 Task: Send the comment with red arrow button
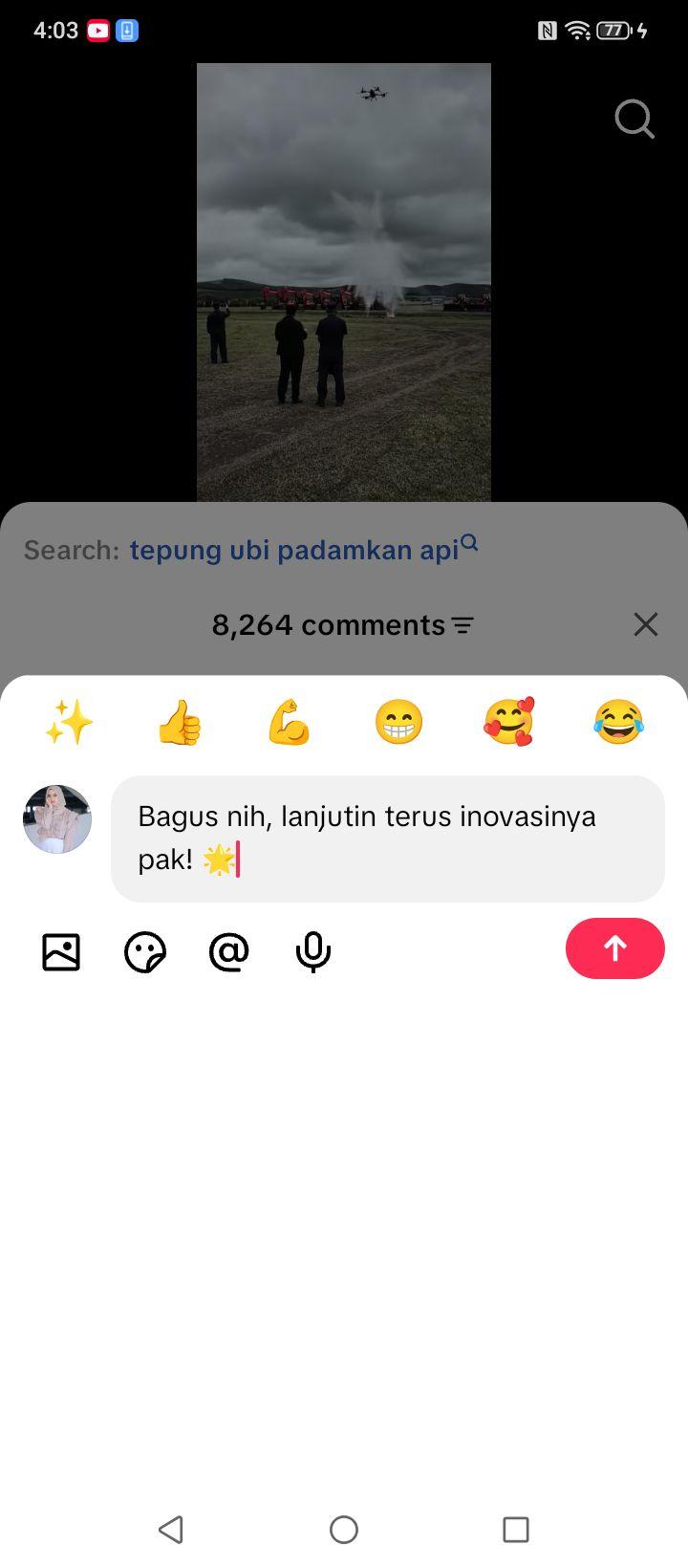coord(615,948)
